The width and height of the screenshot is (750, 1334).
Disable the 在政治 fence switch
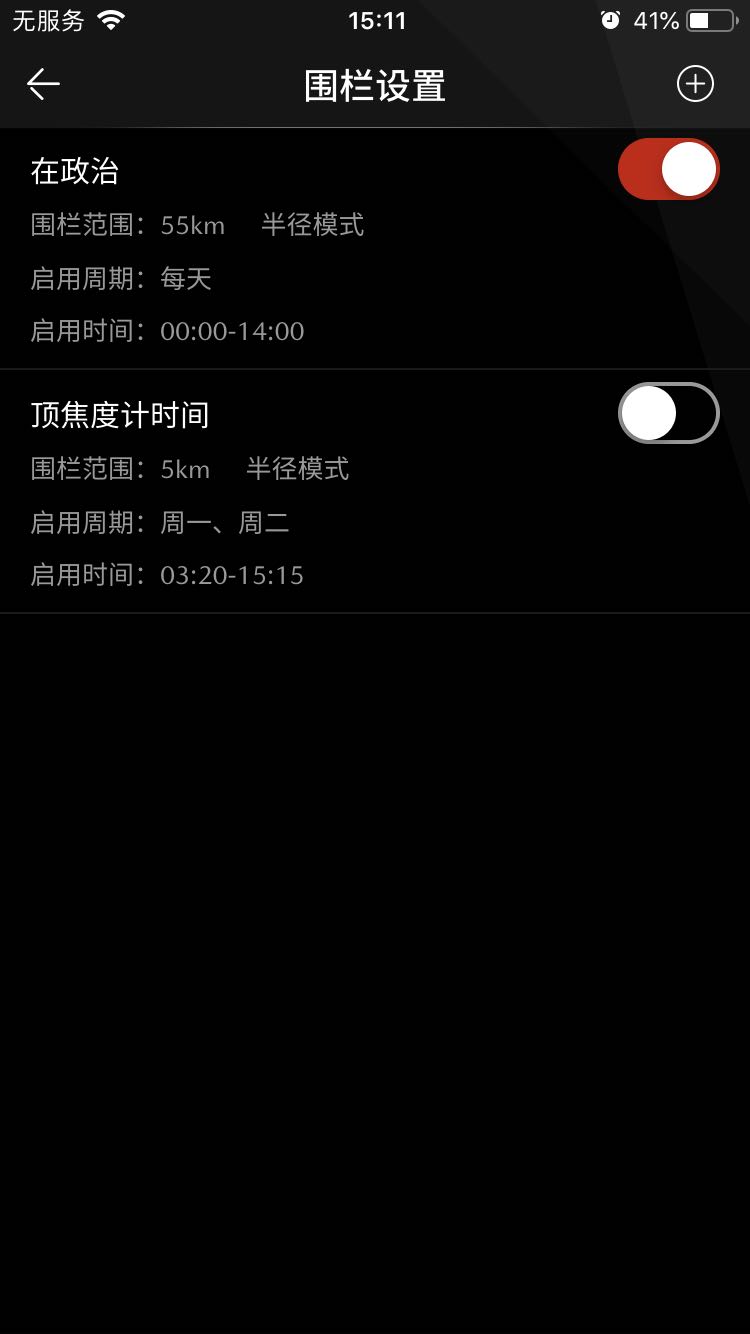click(x=668, y=169)
